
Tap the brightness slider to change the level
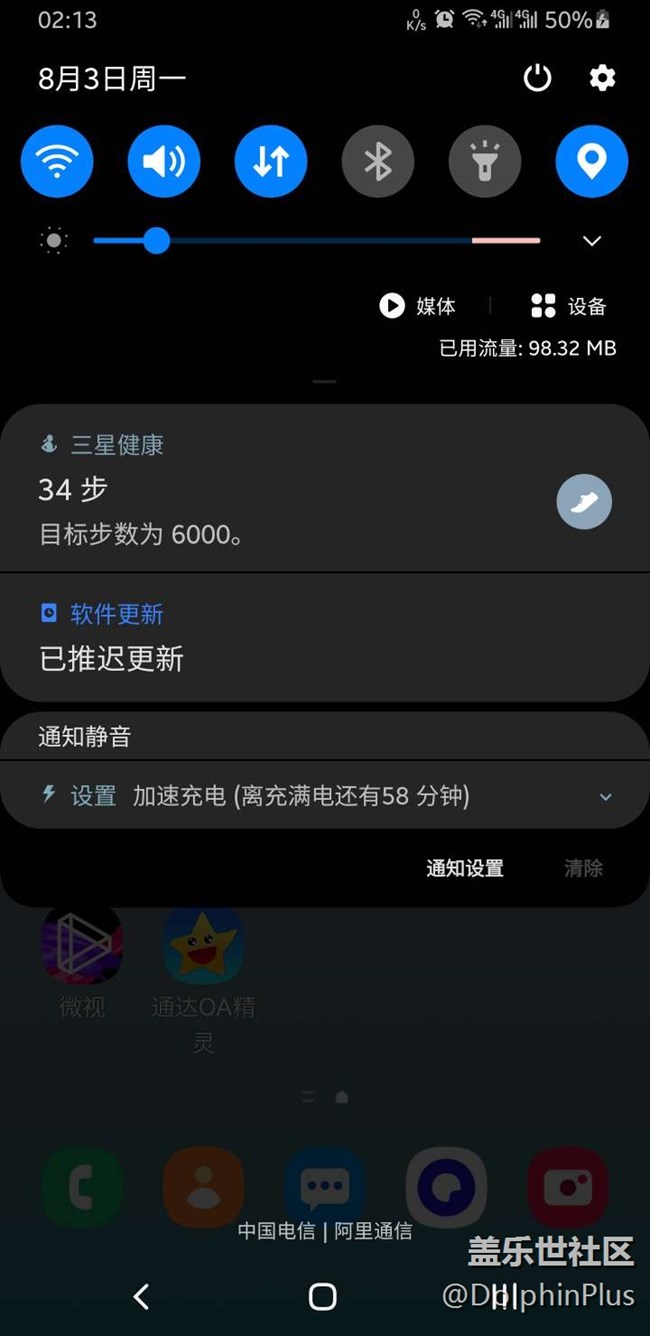tap(316, 241)
